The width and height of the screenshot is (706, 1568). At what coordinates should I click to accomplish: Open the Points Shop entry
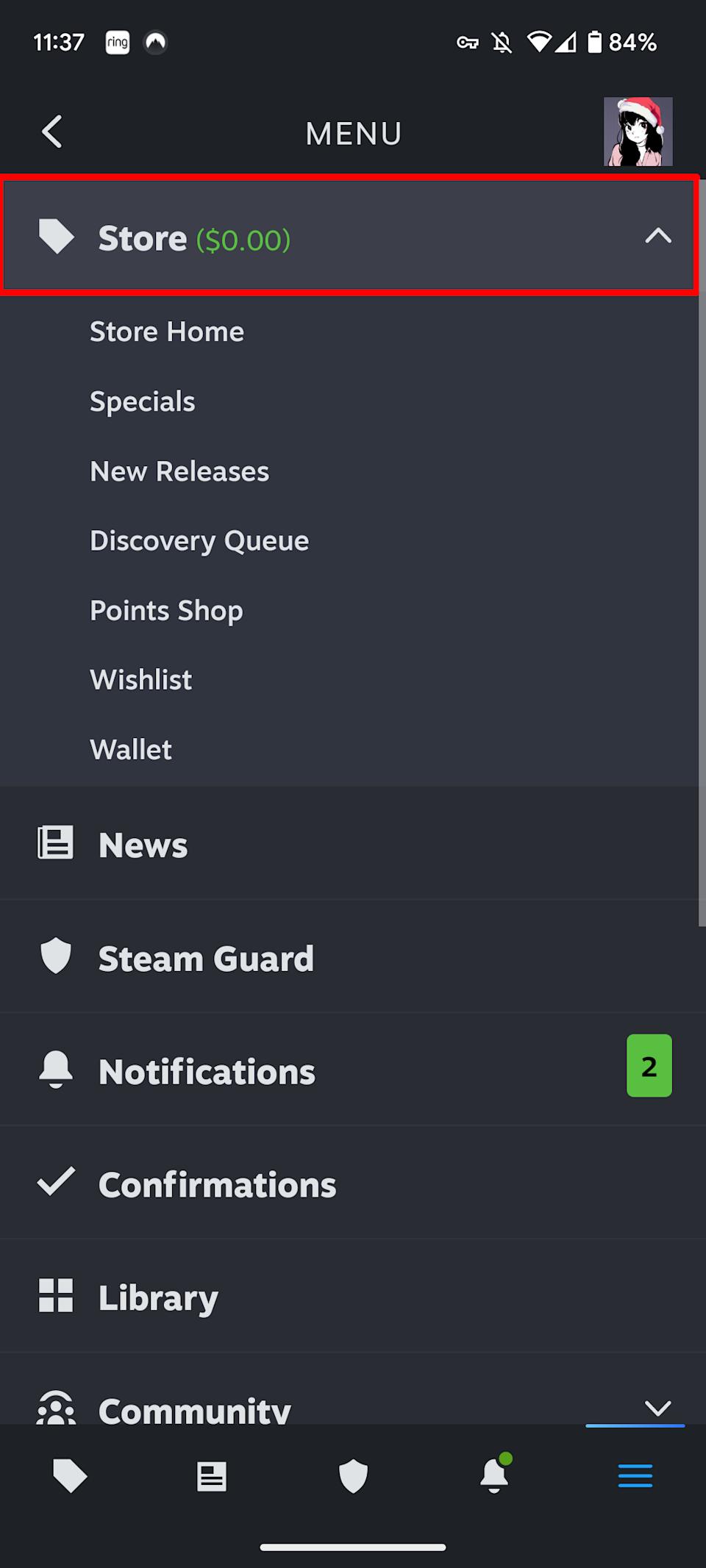166,610
